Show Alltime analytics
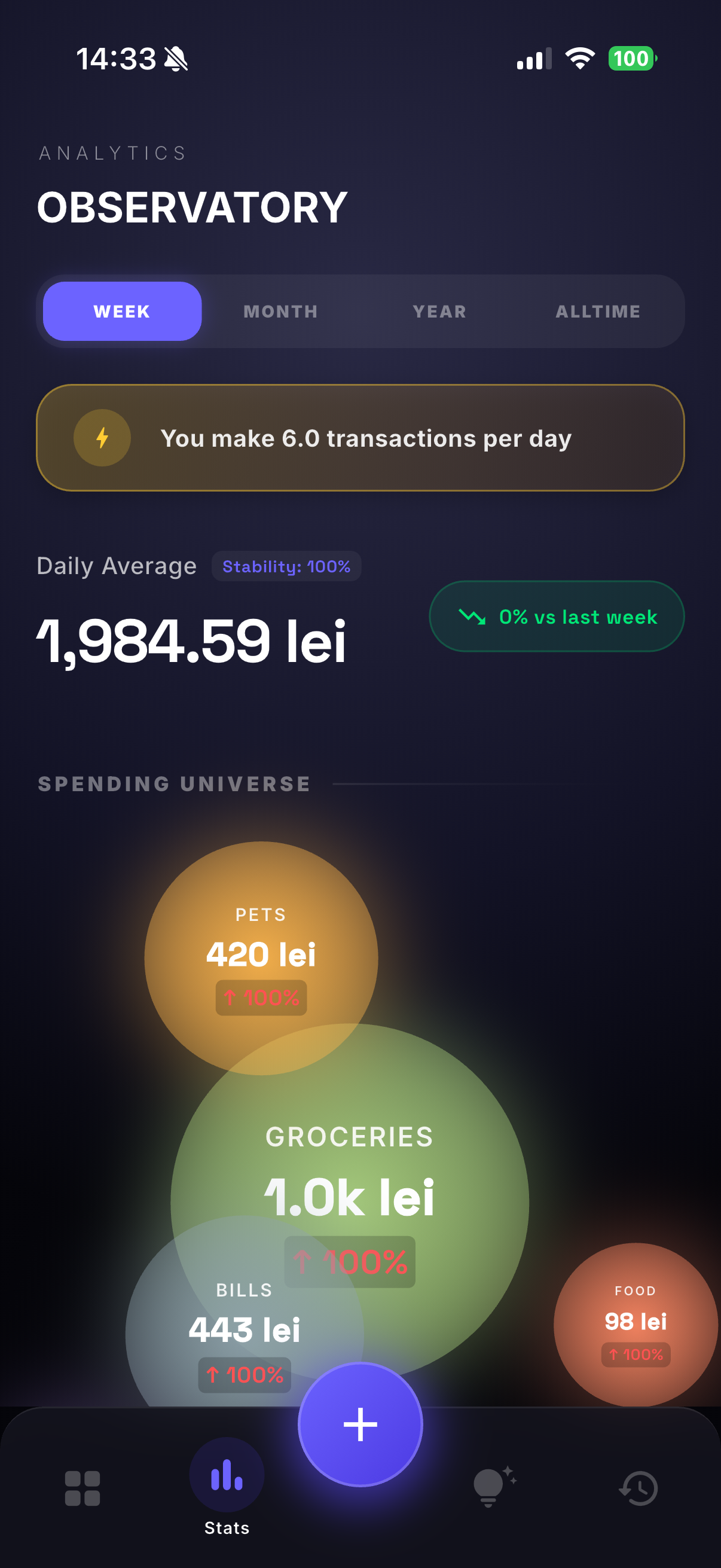Image resolution: width=721 pixels, height=1568 pixels. pos(597,311)
